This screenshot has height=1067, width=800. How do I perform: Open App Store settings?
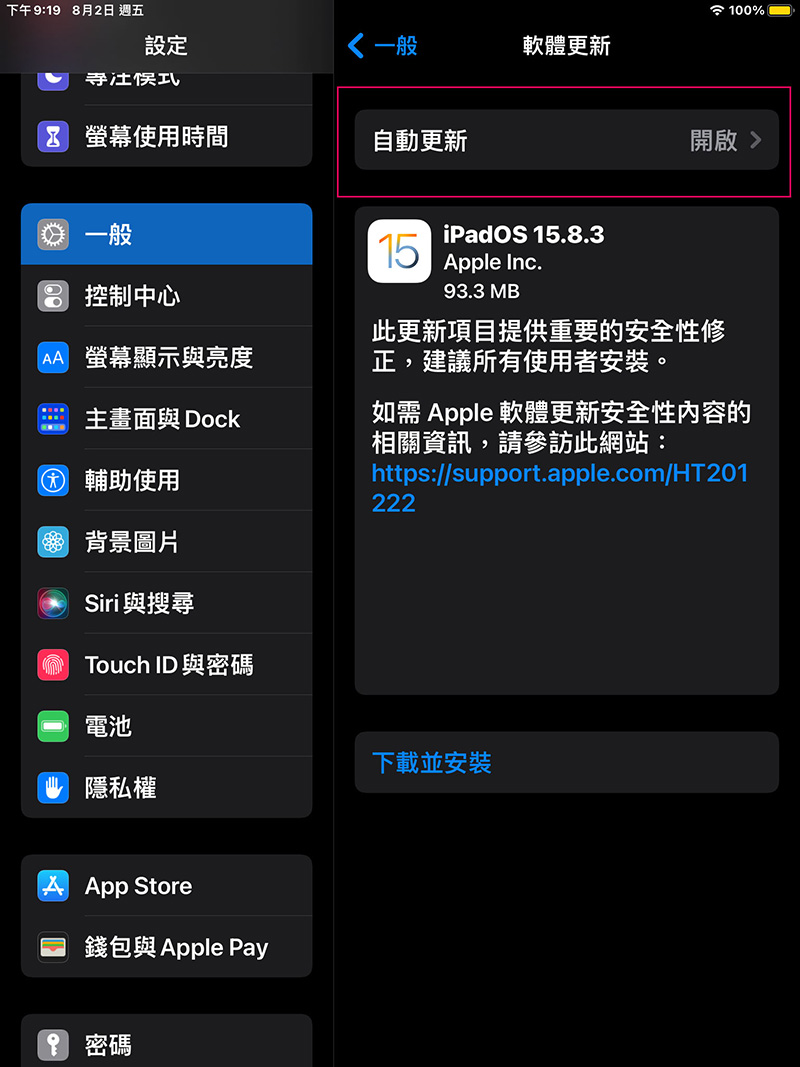[166, 886]
